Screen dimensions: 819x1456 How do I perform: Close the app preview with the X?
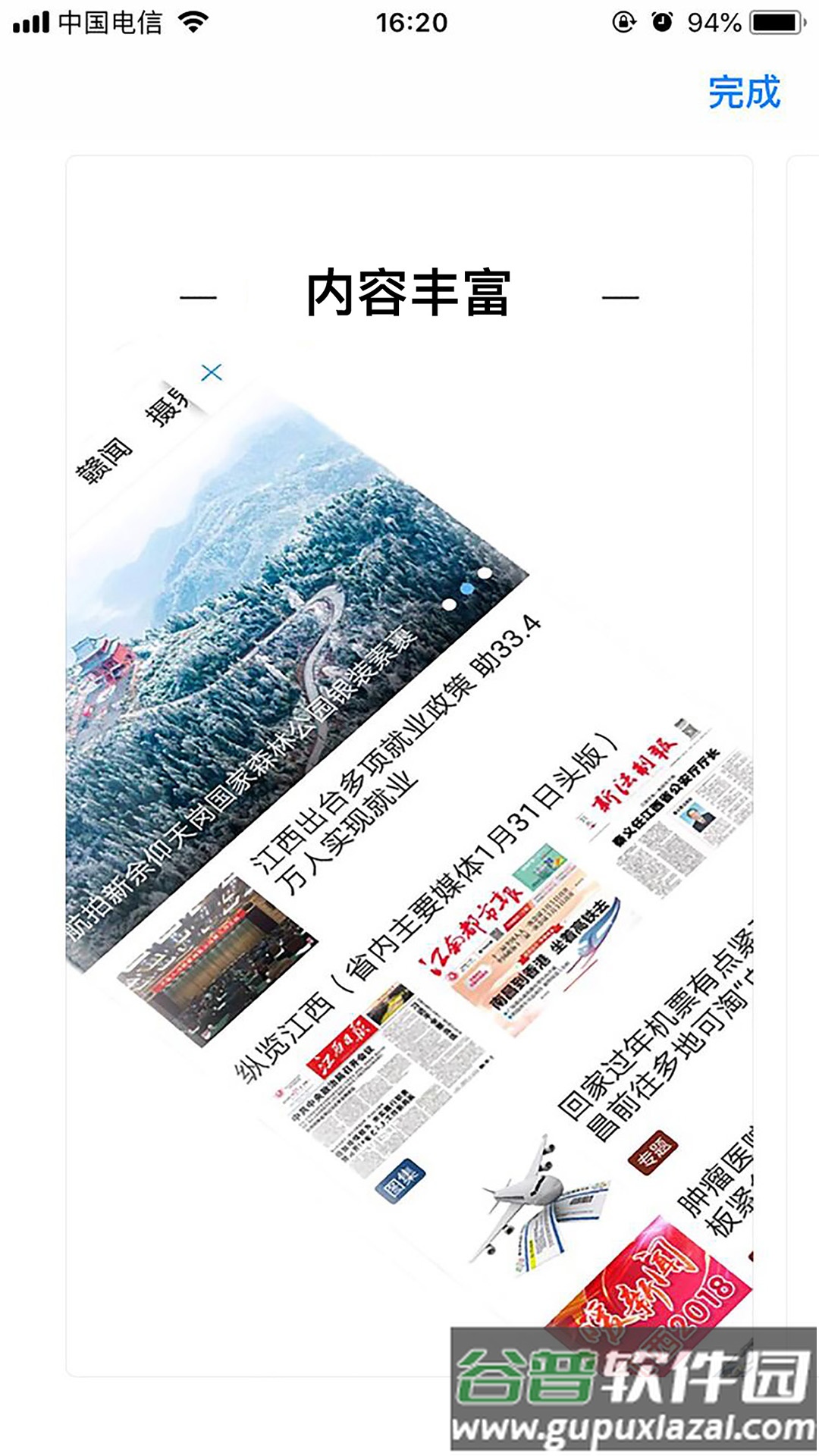click(x=212, y=372)
